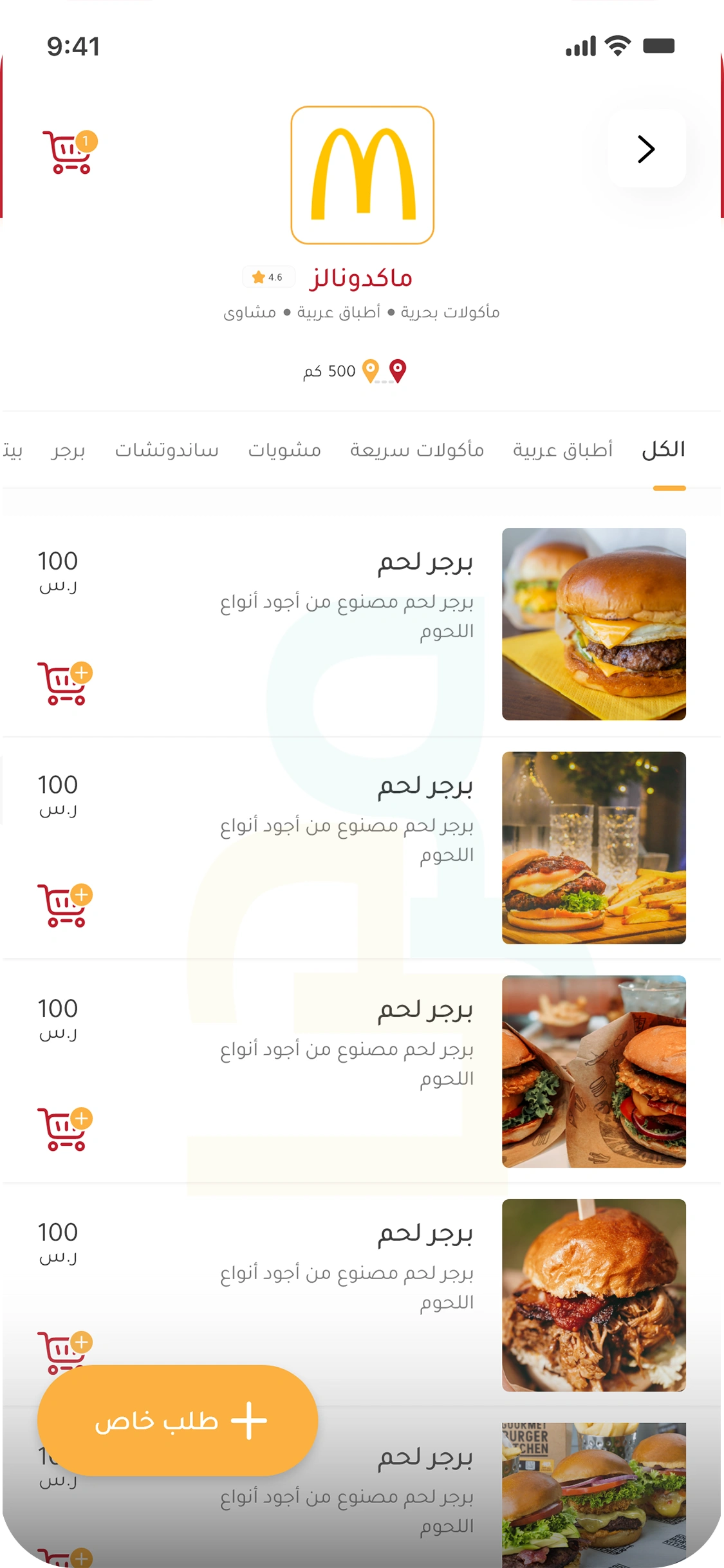Tap the برجر لحم item with fries thumbnail
This screenshot has width=724, height=1568.
pos(593,848)
